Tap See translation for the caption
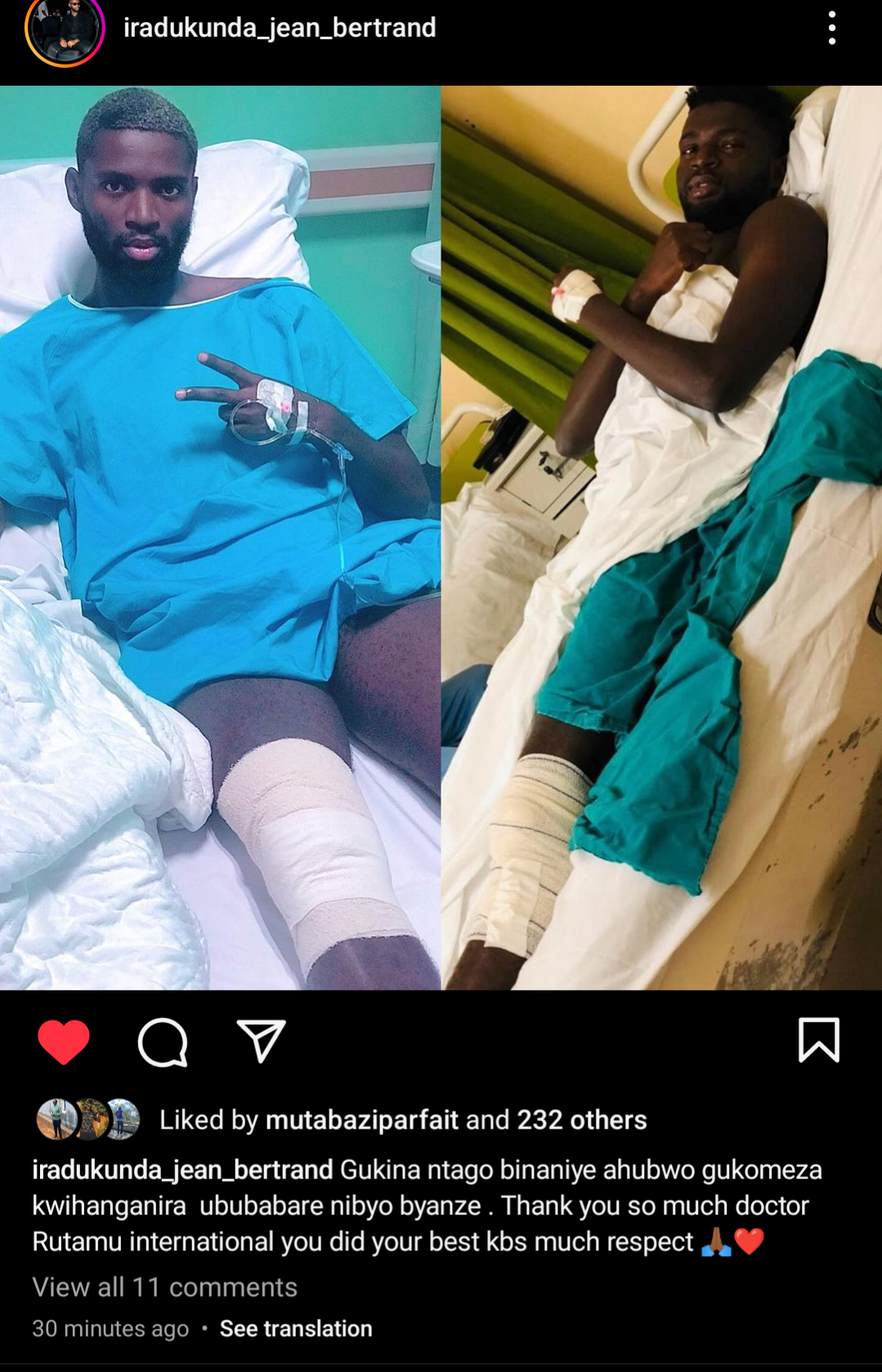Image resolution: width=882 pixels, height=1372 pixels. pos(296,1329)
